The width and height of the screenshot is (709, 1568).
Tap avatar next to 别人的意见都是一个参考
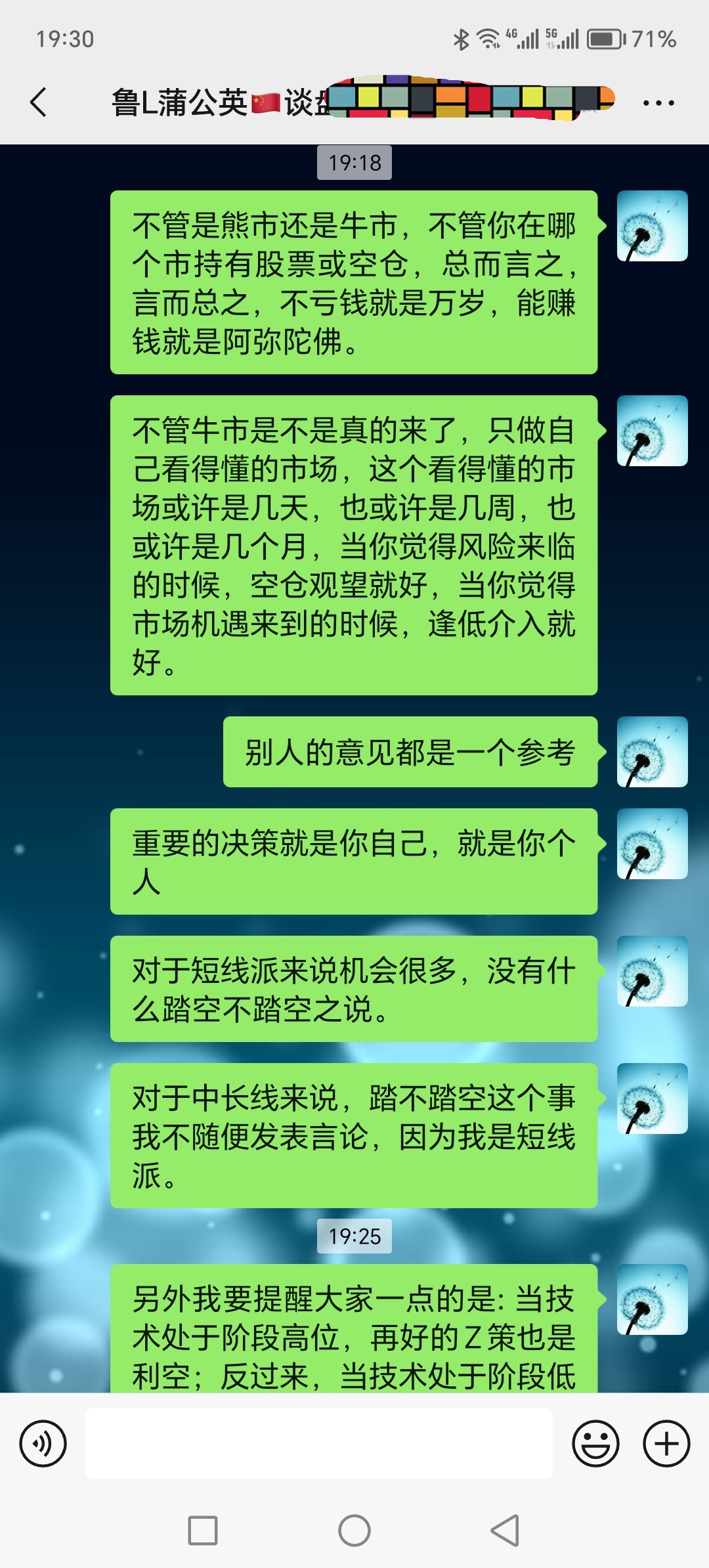click(x=652, y=752)
